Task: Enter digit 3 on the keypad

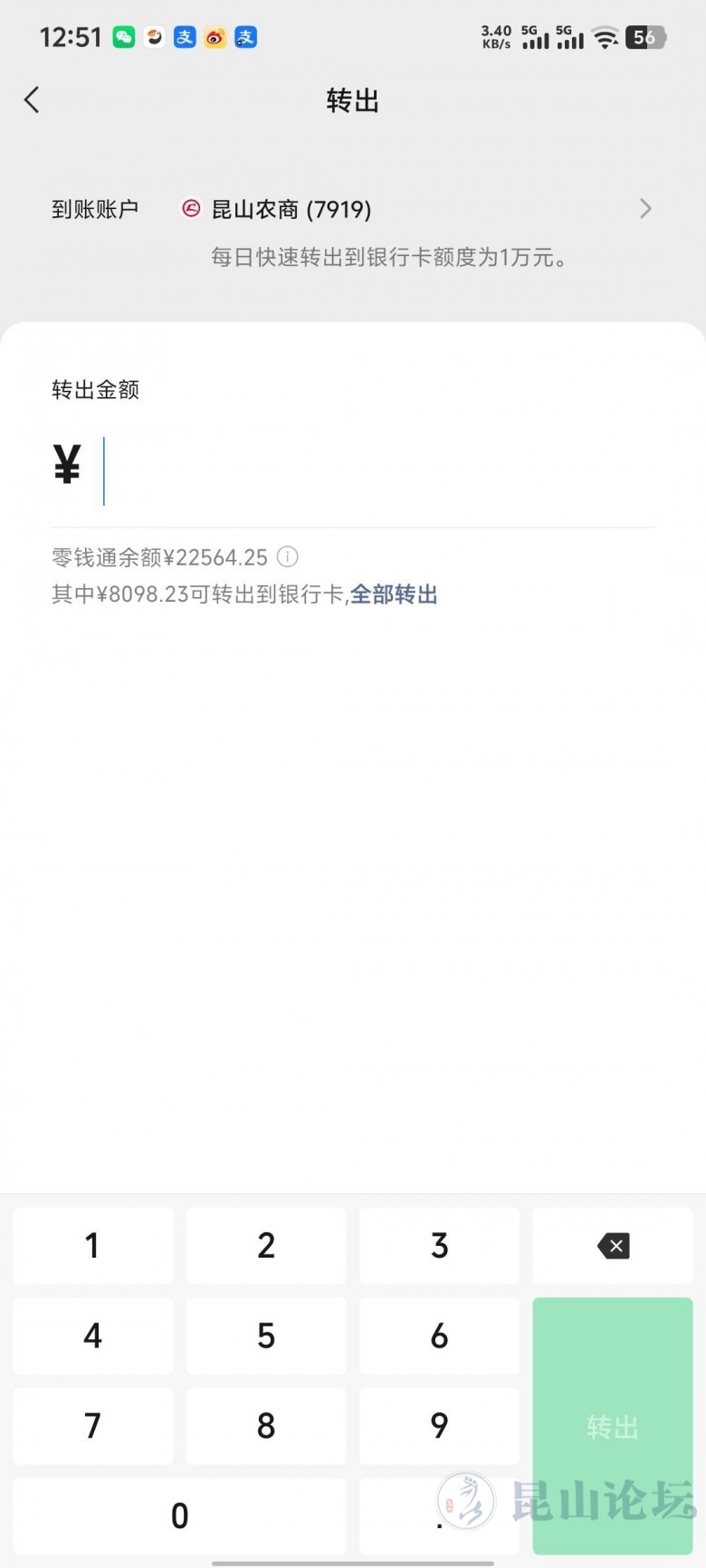Action: click(439, 1246)
